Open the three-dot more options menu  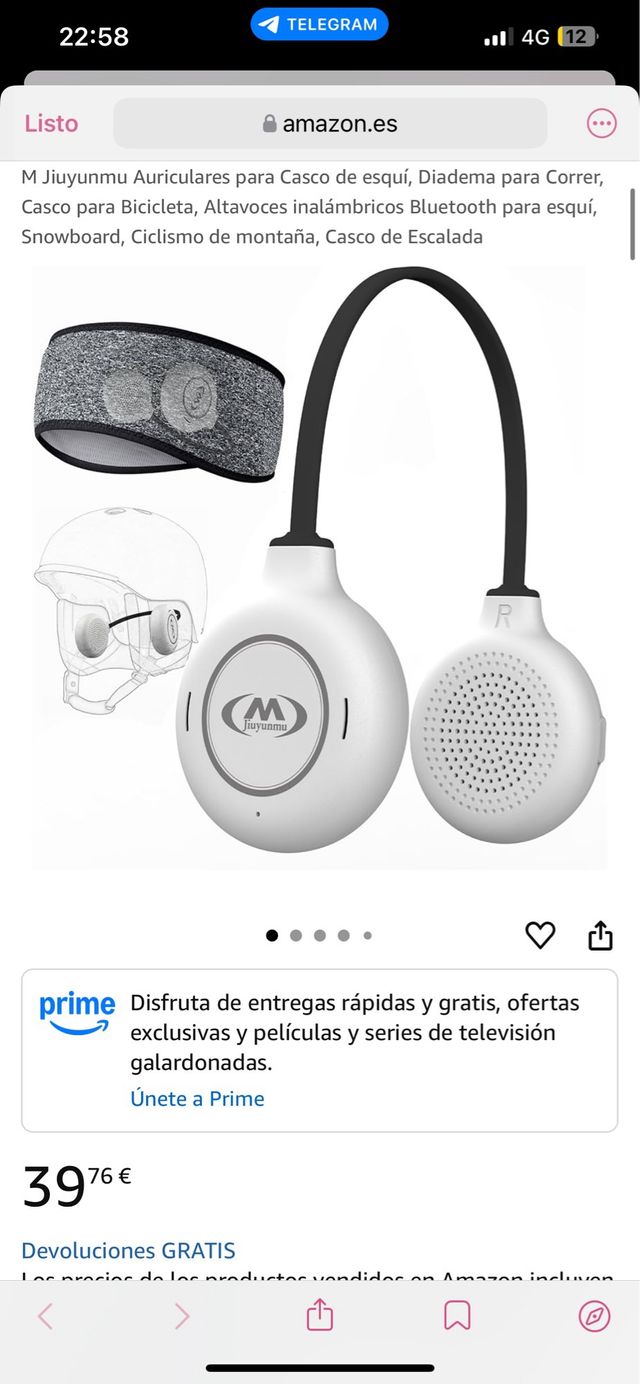(x=602, y=124)
